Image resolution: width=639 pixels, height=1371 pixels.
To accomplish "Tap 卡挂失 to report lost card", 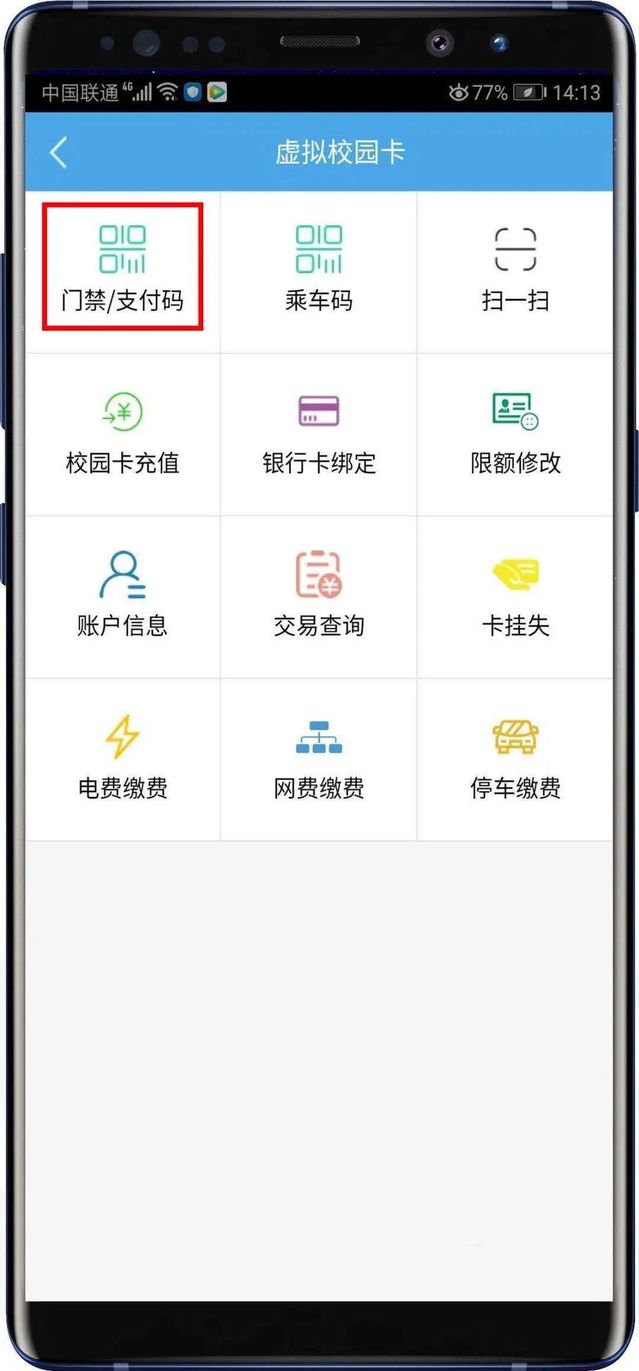I will (515, 596).
